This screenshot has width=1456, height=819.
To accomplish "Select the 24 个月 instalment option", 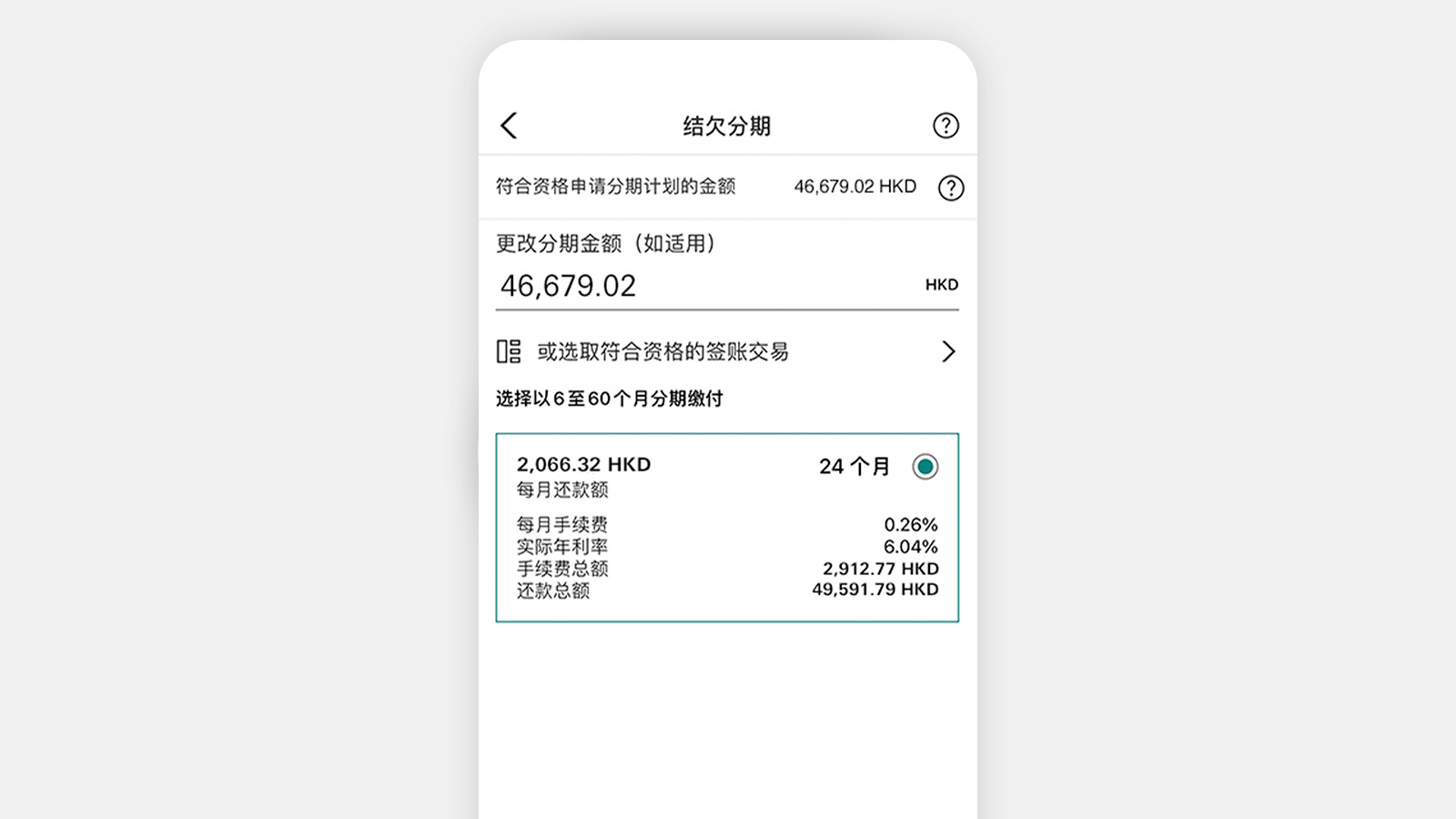I will pos(925,467).
